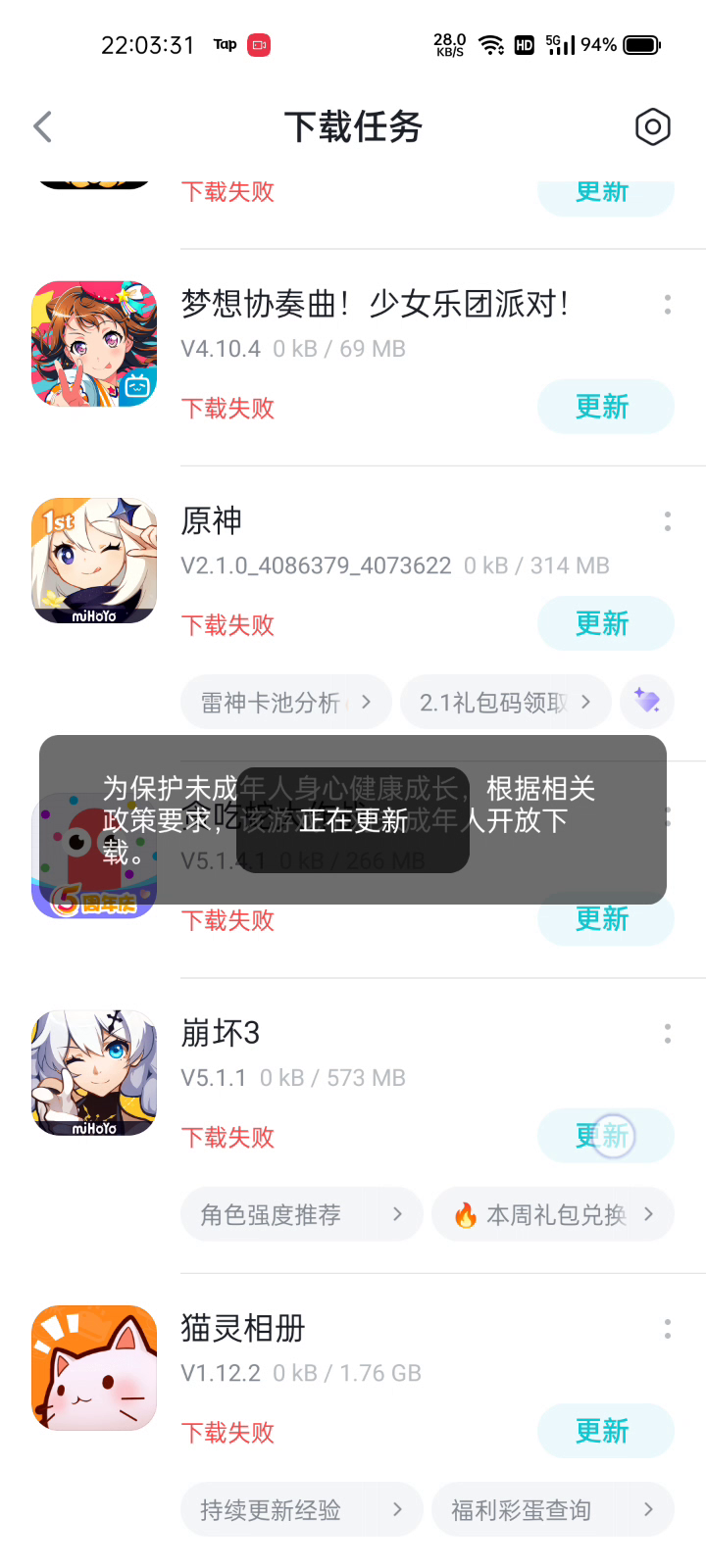706x1568 pixels.
Task: Open the 福利彩蛋查询 chip
Action: click(x=553, y=1509)
